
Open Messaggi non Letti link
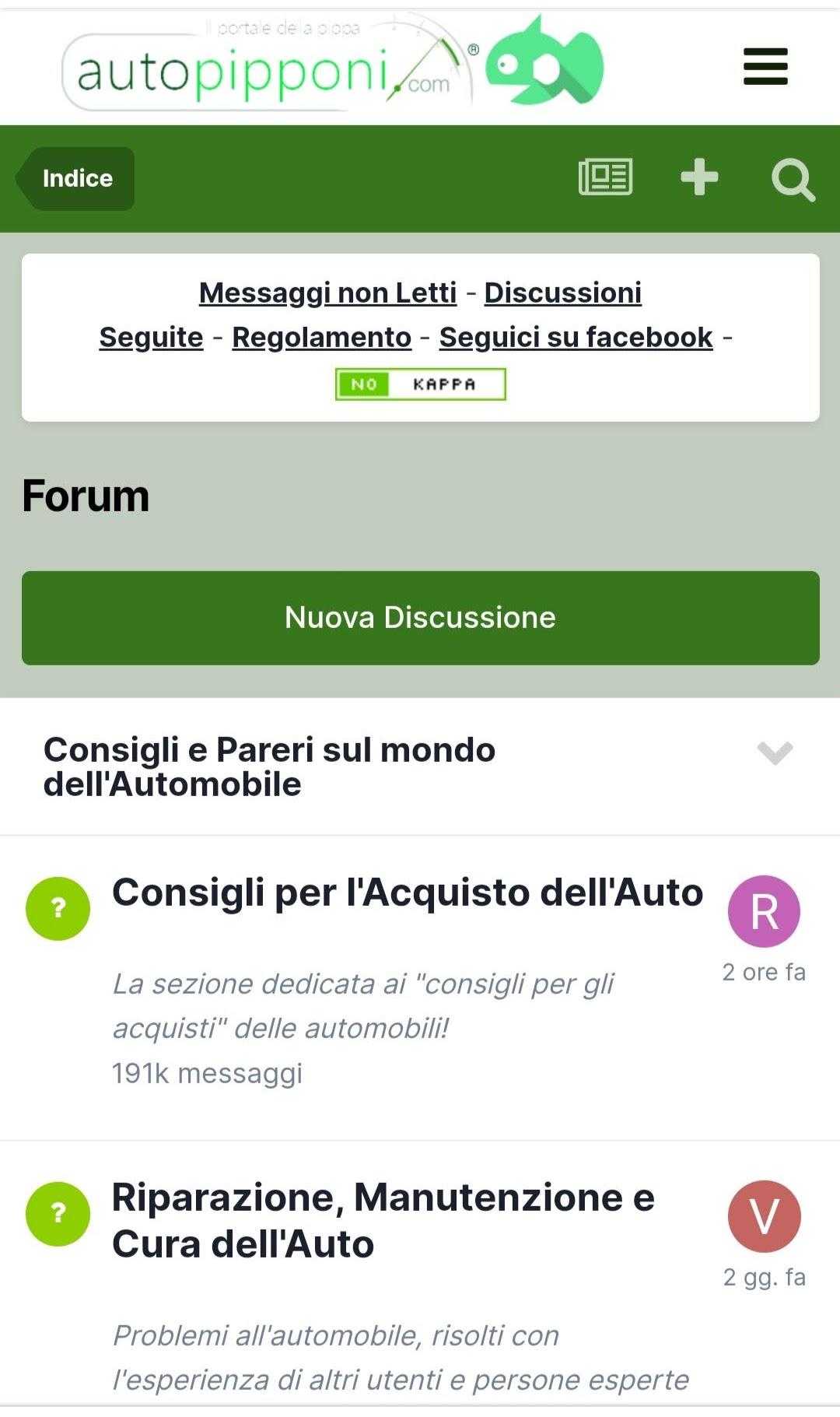click(327, 293)
